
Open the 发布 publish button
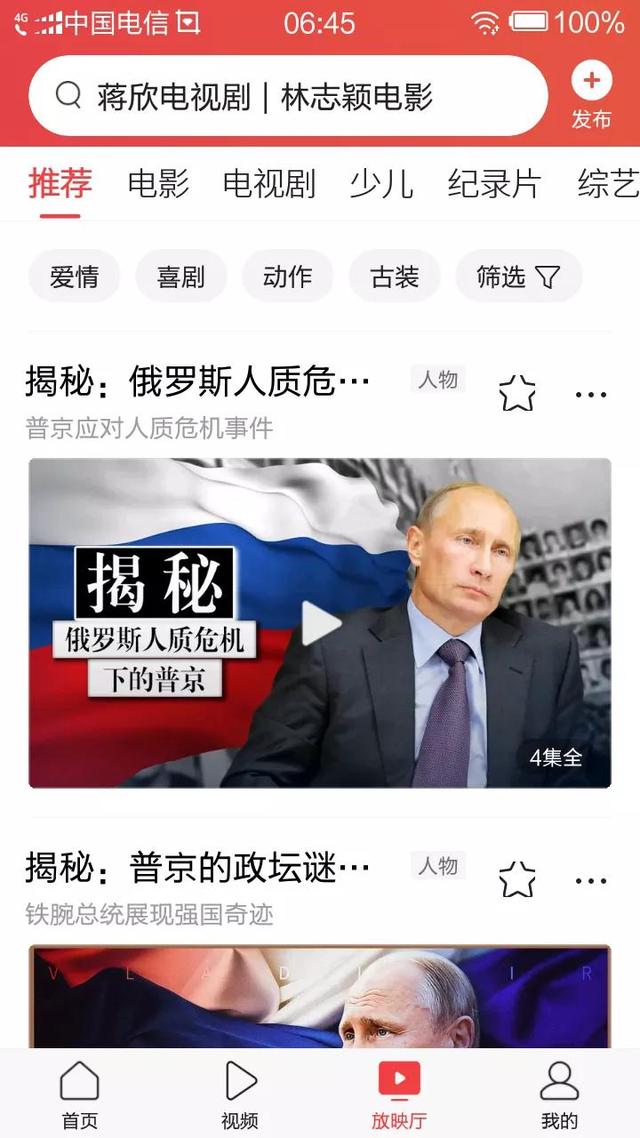pos(591,95)
